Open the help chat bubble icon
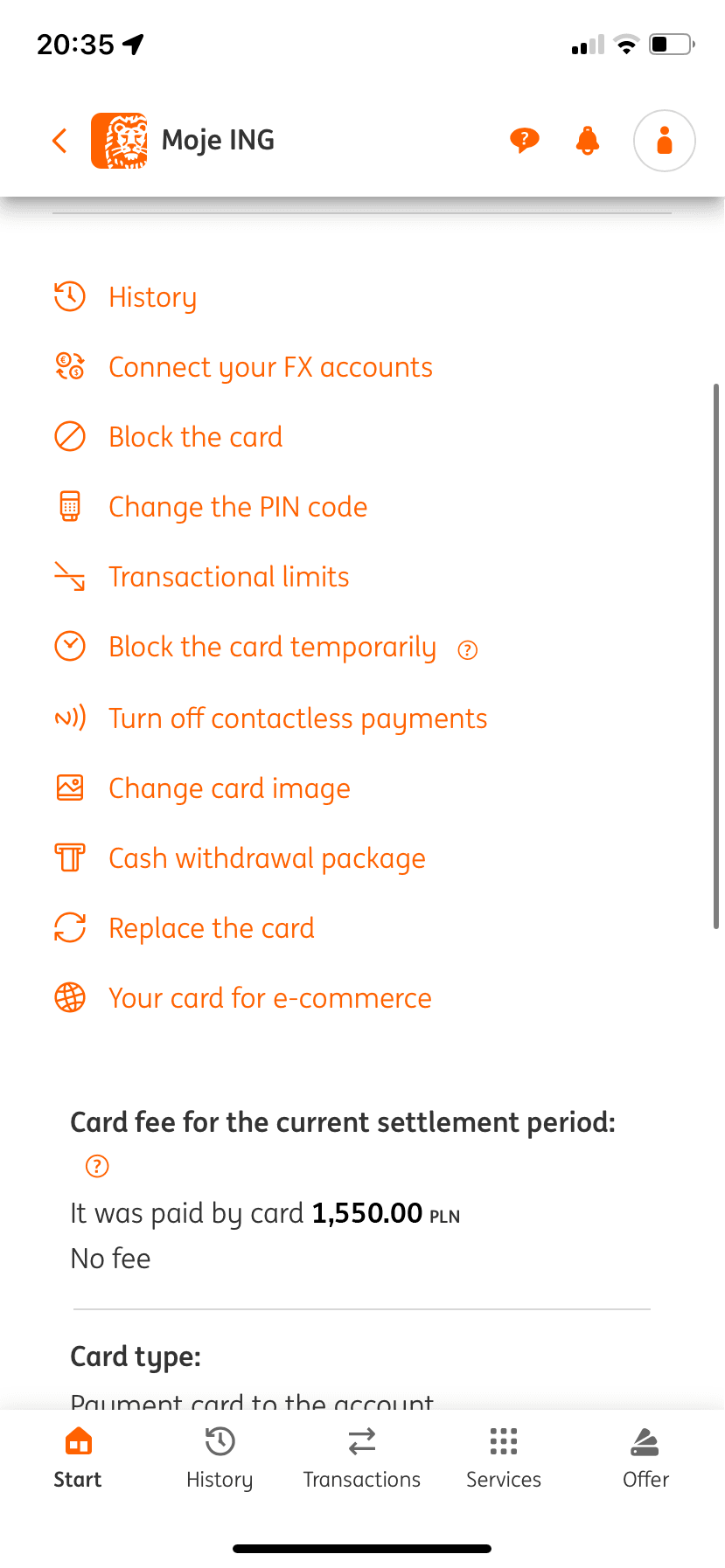This screenshot has width=725, height=1568. click(x=525, y=140)
